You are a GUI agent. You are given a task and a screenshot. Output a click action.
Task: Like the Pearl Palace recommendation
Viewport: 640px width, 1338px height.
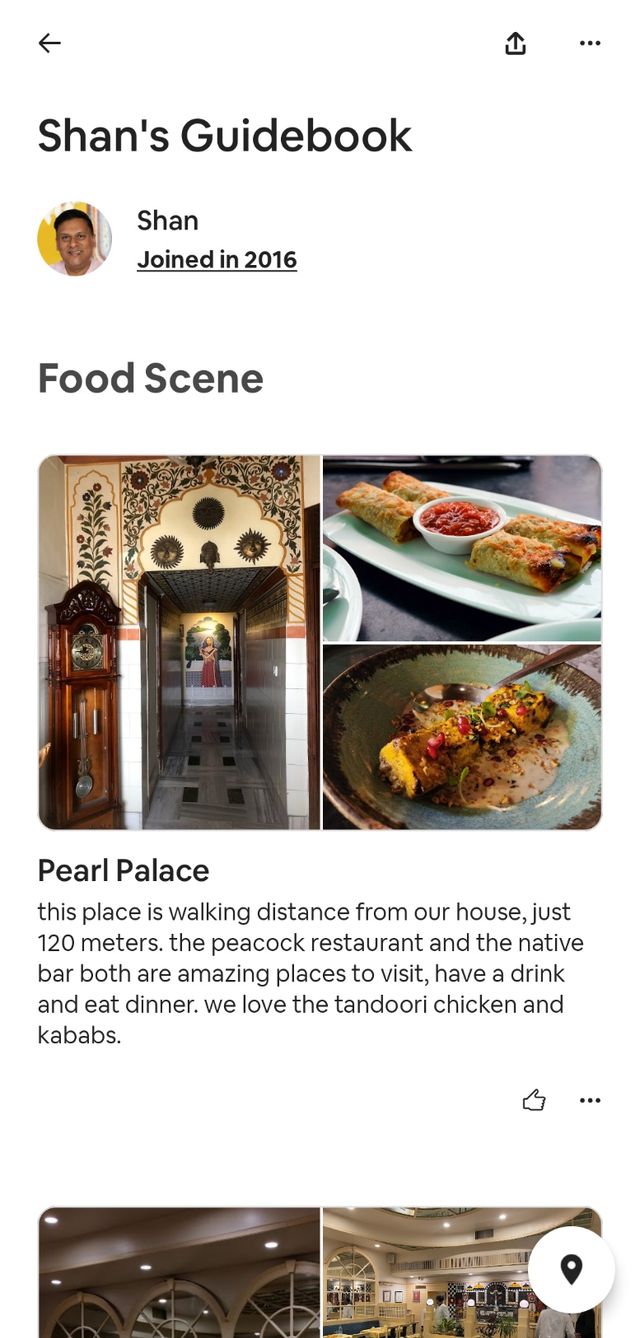point(534,1101)
